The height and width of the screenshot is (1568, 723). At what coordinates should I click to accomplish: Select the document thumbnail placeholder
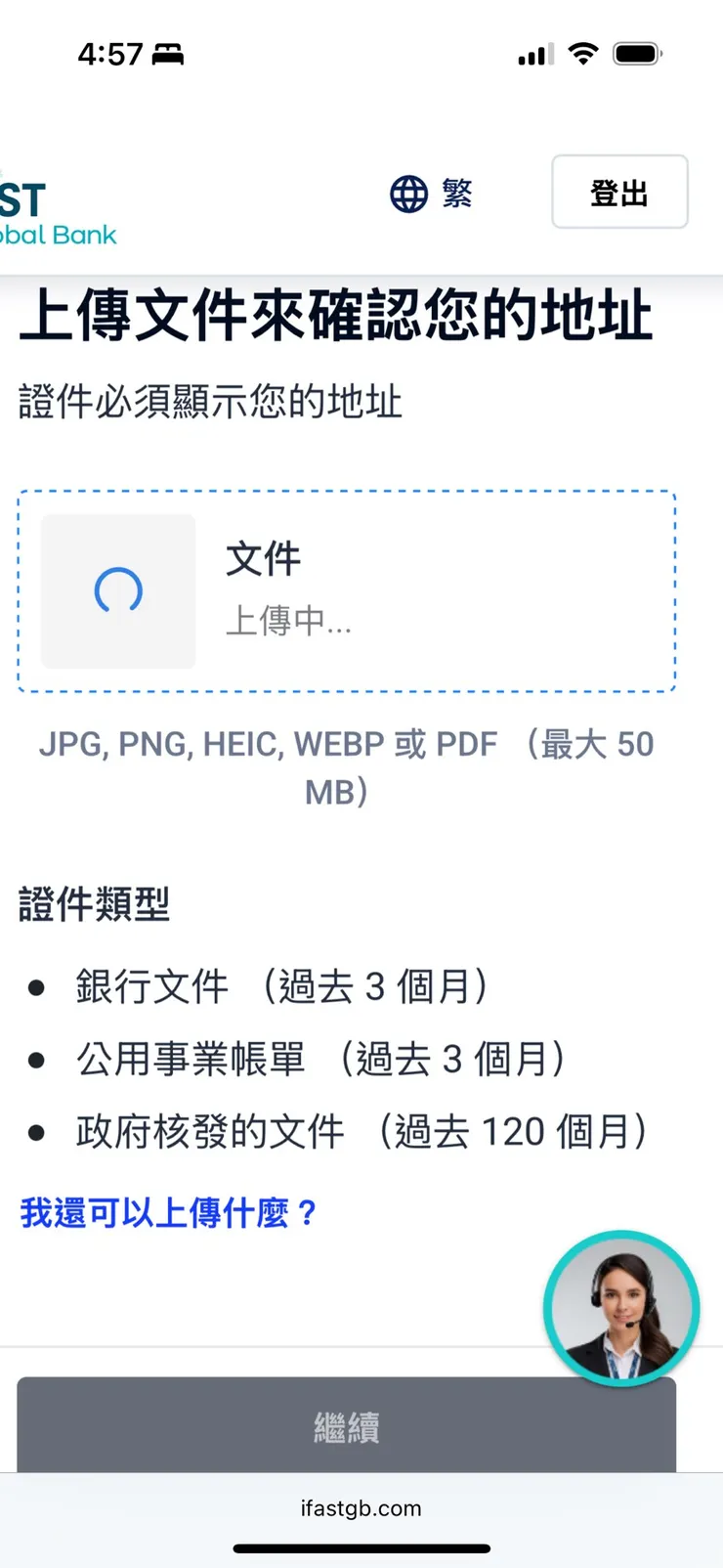tap(117, 590)
